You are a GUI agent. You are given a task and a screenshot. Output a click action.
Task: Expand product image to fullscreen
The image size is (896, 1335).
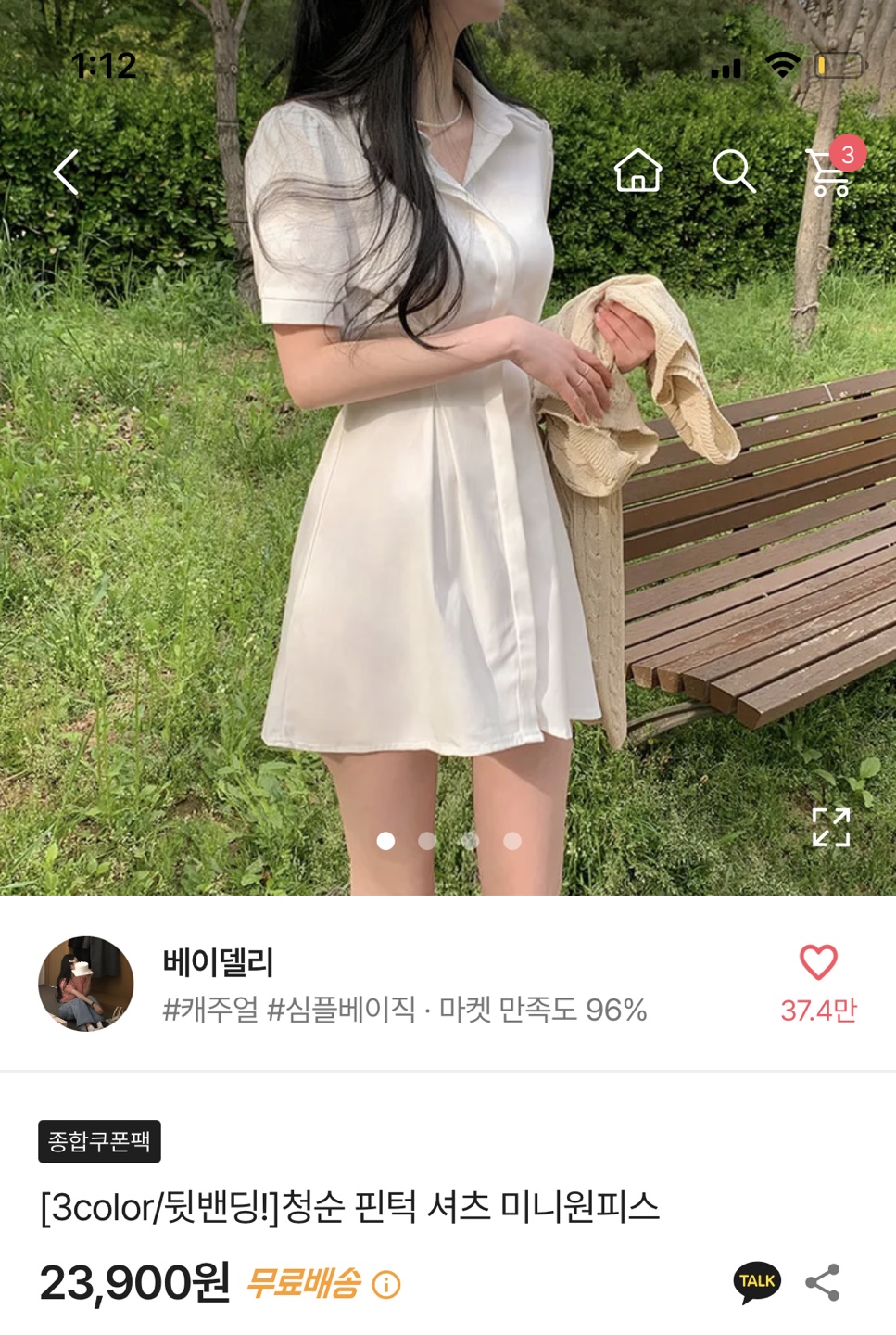tap(830, 827)
